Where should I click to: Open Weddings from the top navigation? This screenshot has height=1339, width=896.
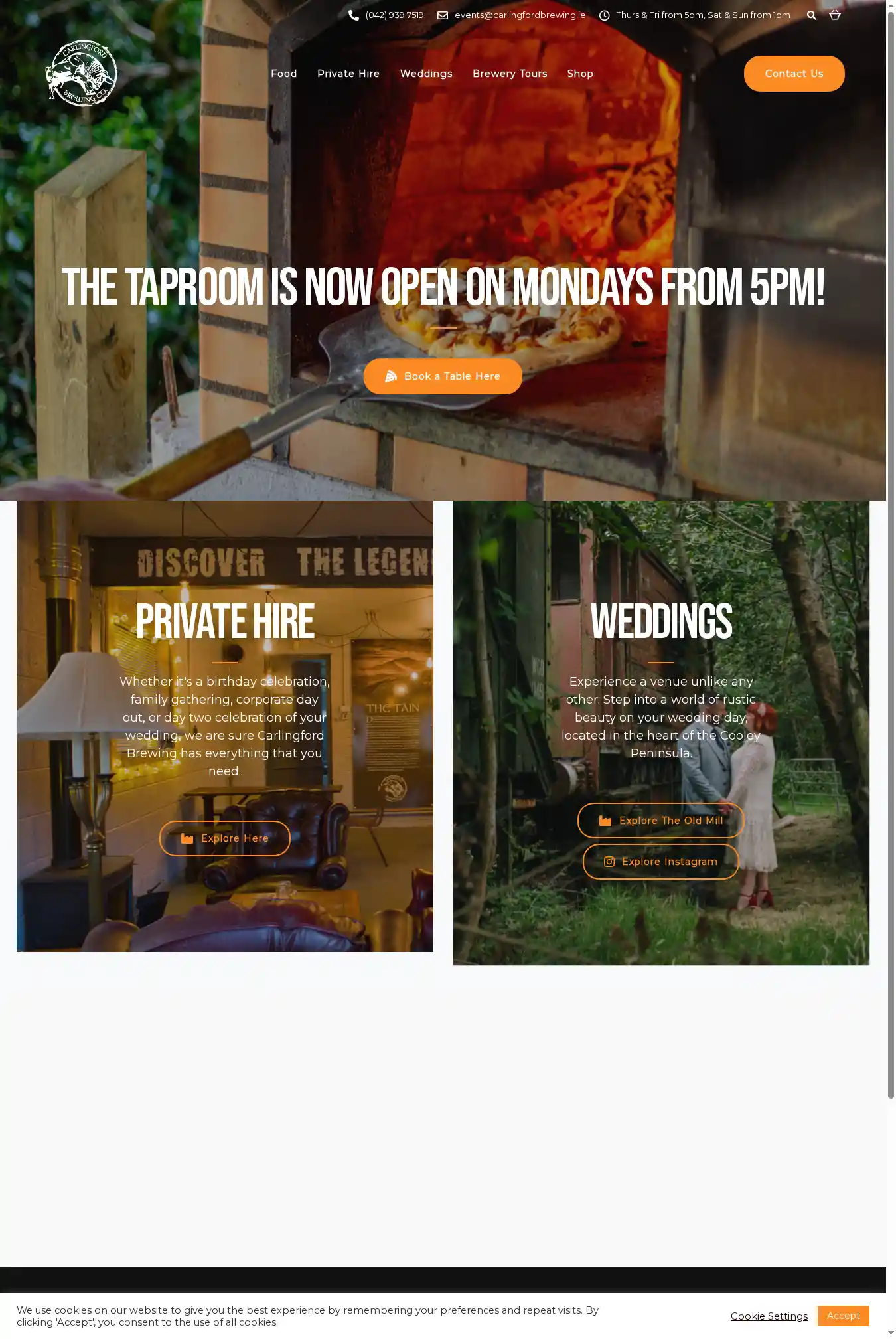tap(426, 74)
